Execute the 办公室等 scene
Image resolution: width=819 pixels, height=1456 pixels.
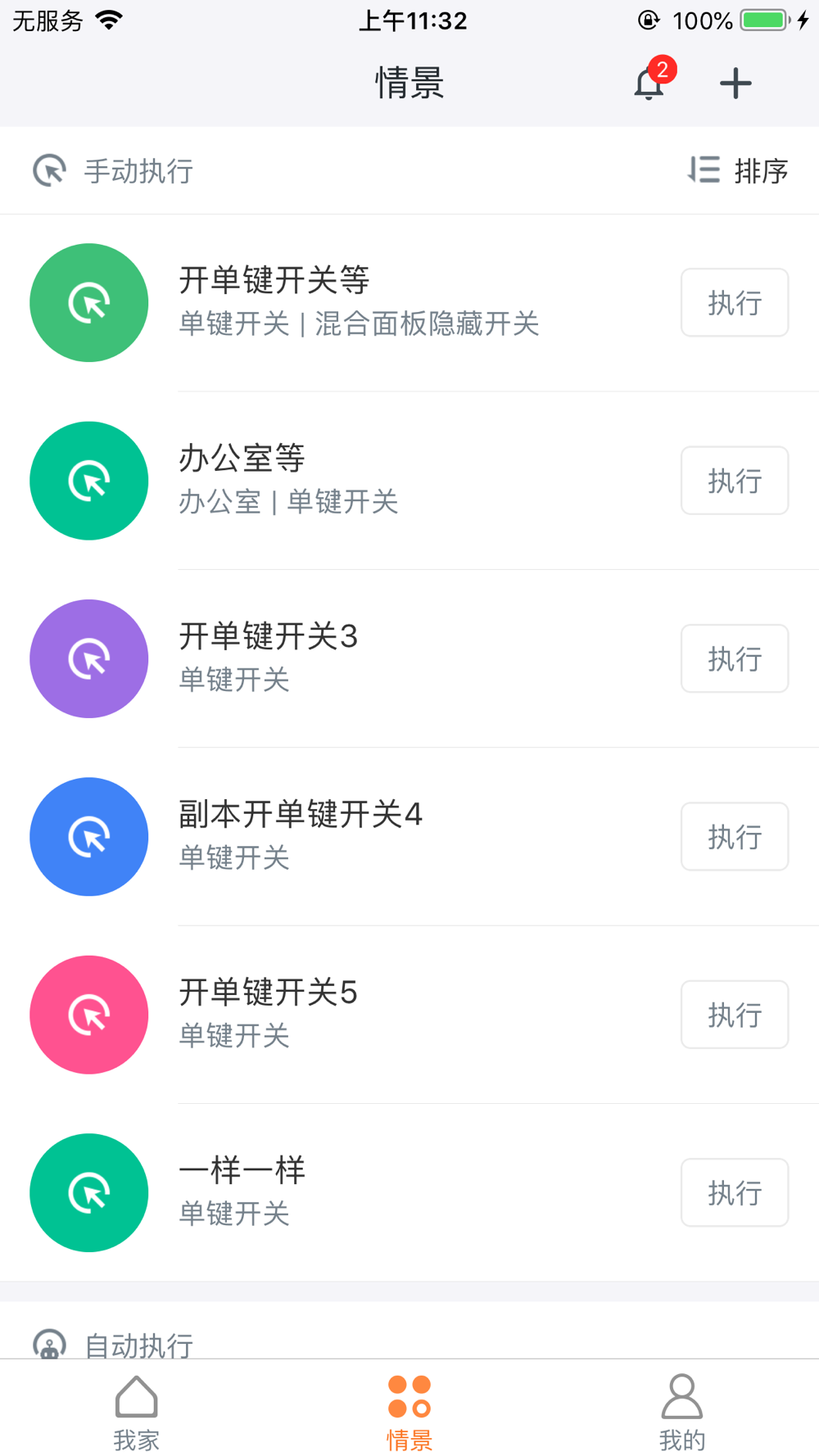point(734,481)
